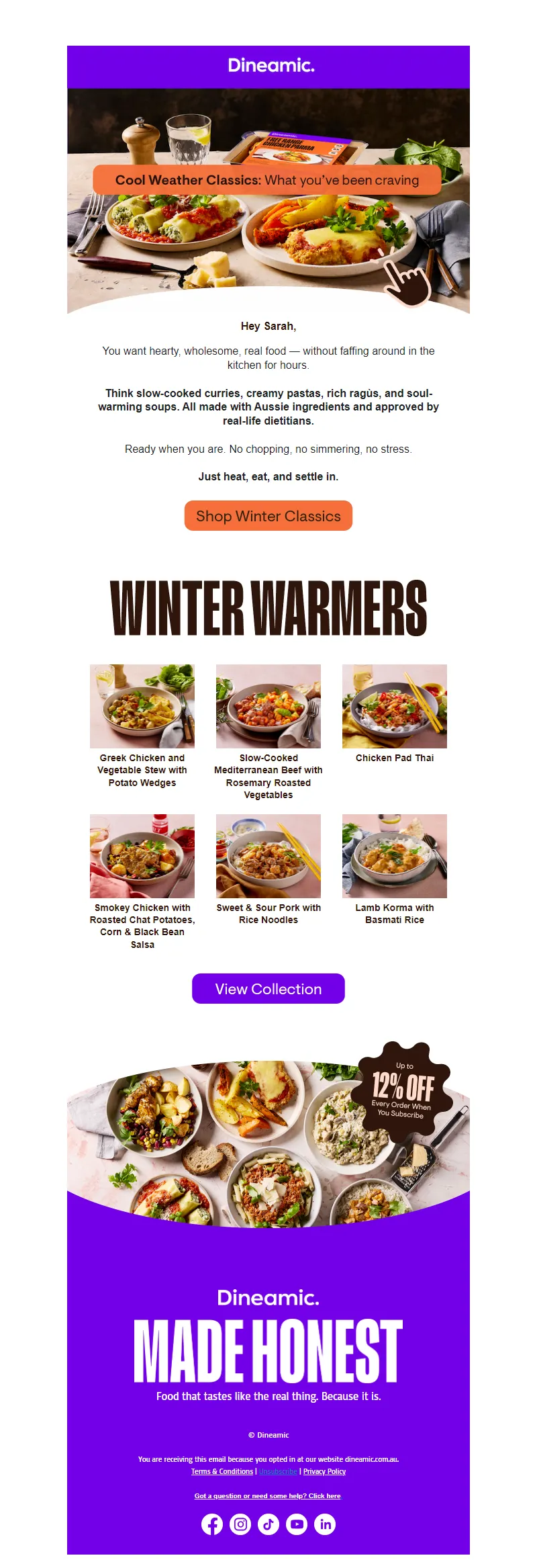This screenshot has width=537, height=1568.
Task: Visit Dineamic's Facebook page
Action: (x=212, y=1524)
